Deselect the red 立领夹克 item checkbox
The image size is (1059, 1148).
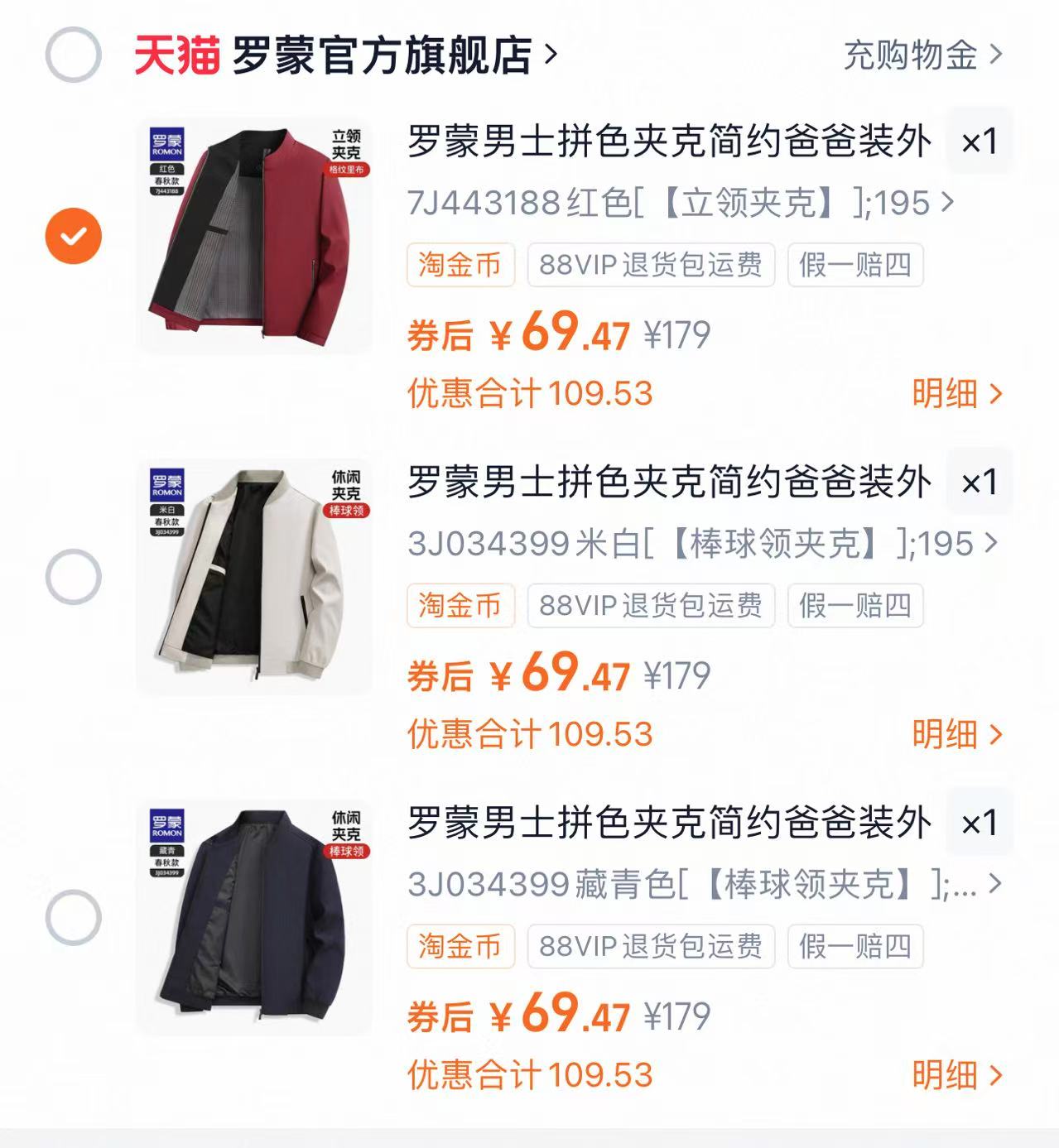(x=71, y=236)
